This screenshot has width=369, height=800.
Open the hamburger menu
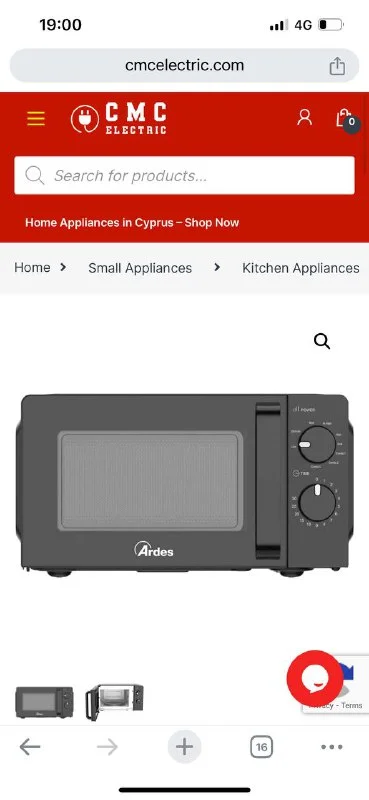pos(36,118)
